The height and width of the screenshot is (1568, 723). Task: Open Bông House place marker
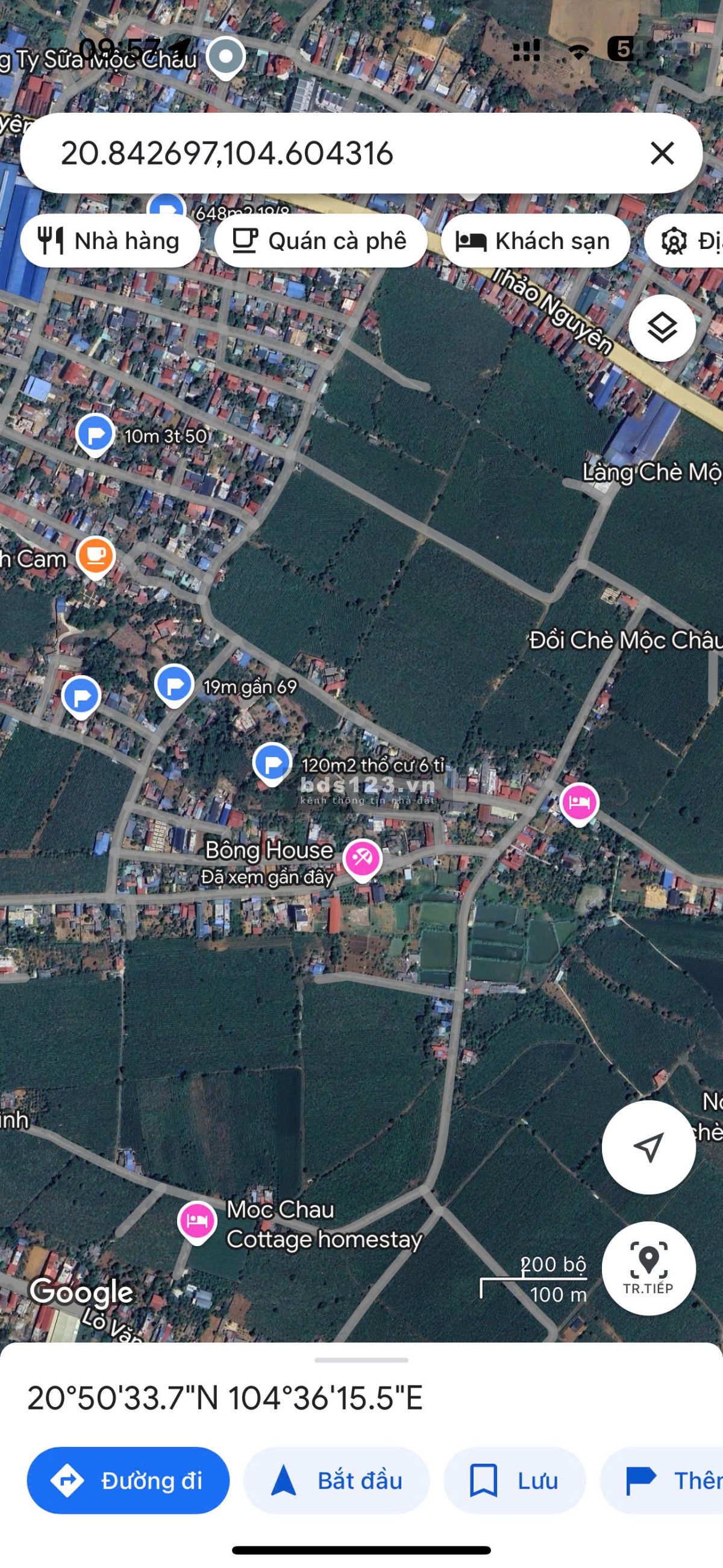pos(362,858)
